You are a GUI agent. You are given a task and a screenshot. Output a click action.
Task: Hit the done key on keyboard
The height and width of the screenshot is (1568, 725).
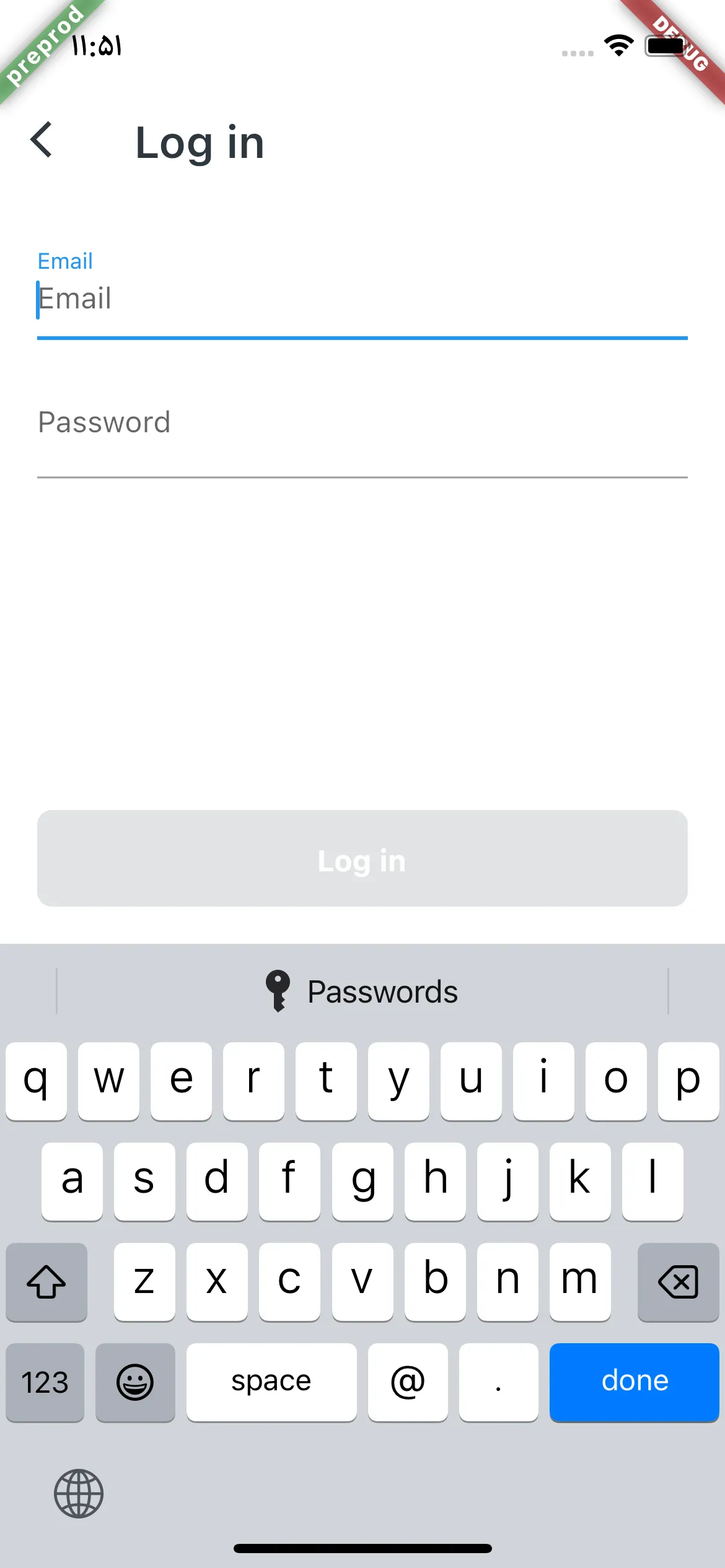(x=634, y=1382)
